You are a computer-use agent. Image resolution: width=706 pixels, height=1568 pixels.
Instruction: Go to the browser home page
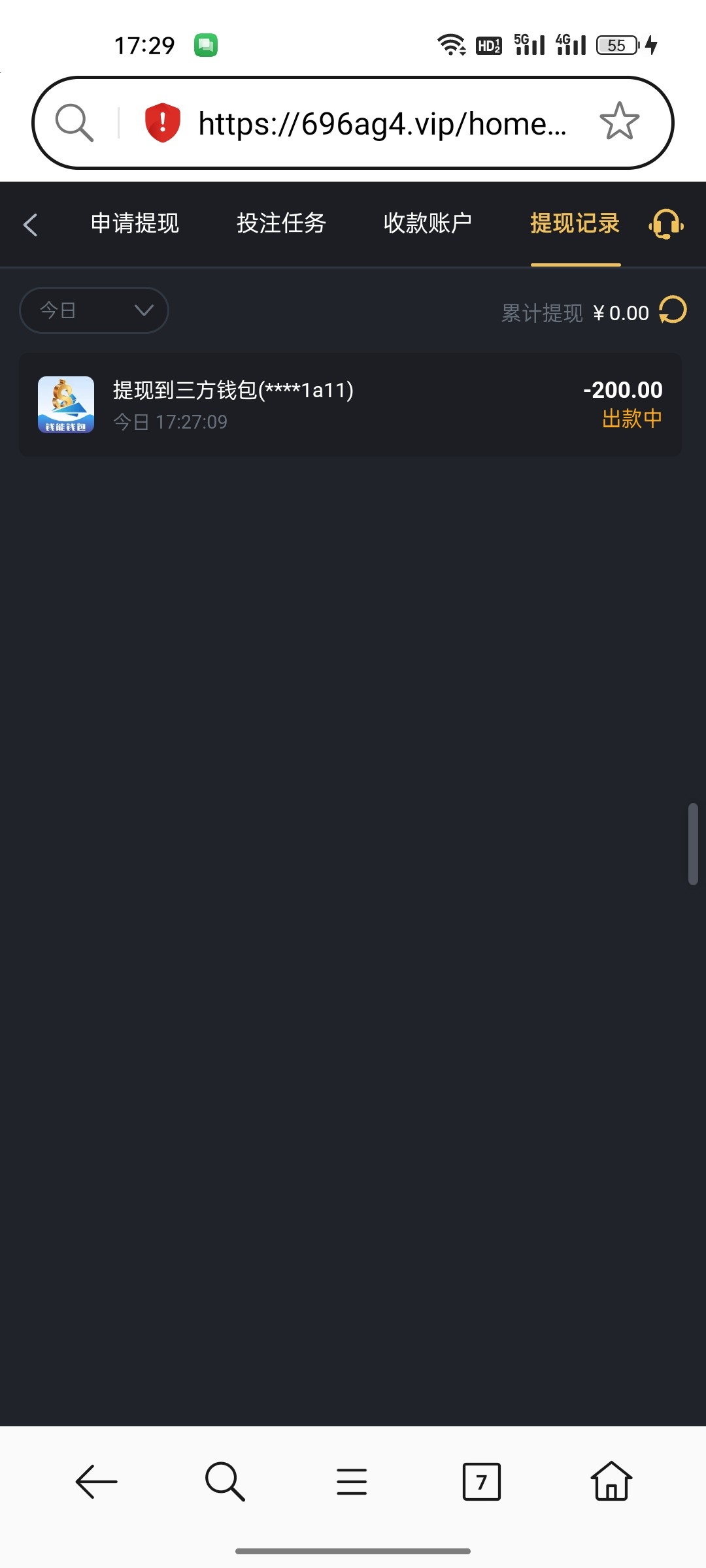pyautogui.click(x=611, y=1480)
